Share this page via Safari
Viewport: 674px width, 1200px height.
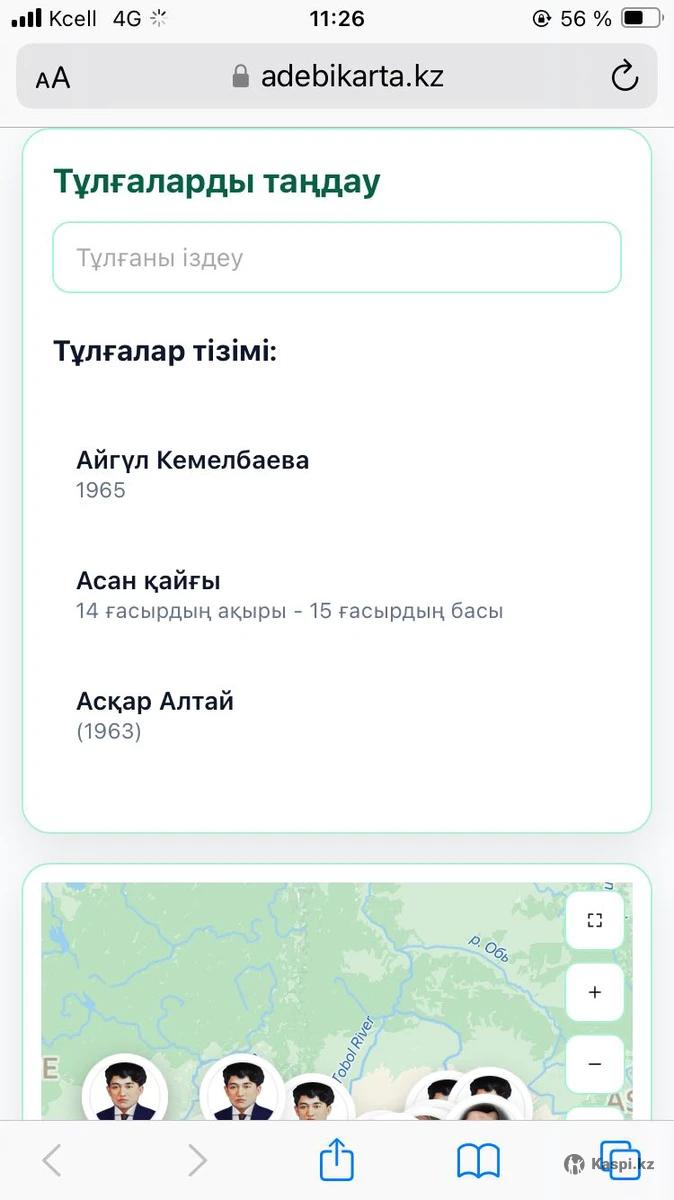coord(337,1160)
